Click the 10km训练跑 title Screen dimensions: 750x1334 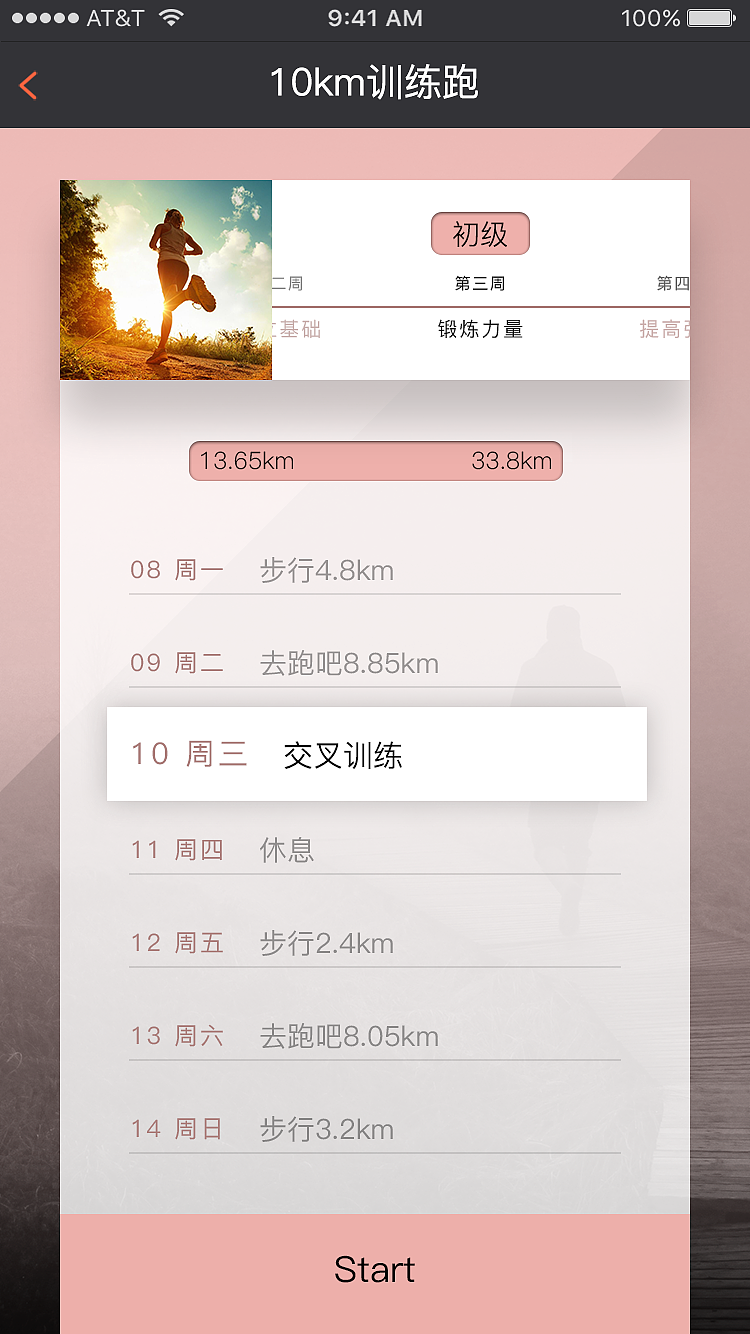click(375, 85)
